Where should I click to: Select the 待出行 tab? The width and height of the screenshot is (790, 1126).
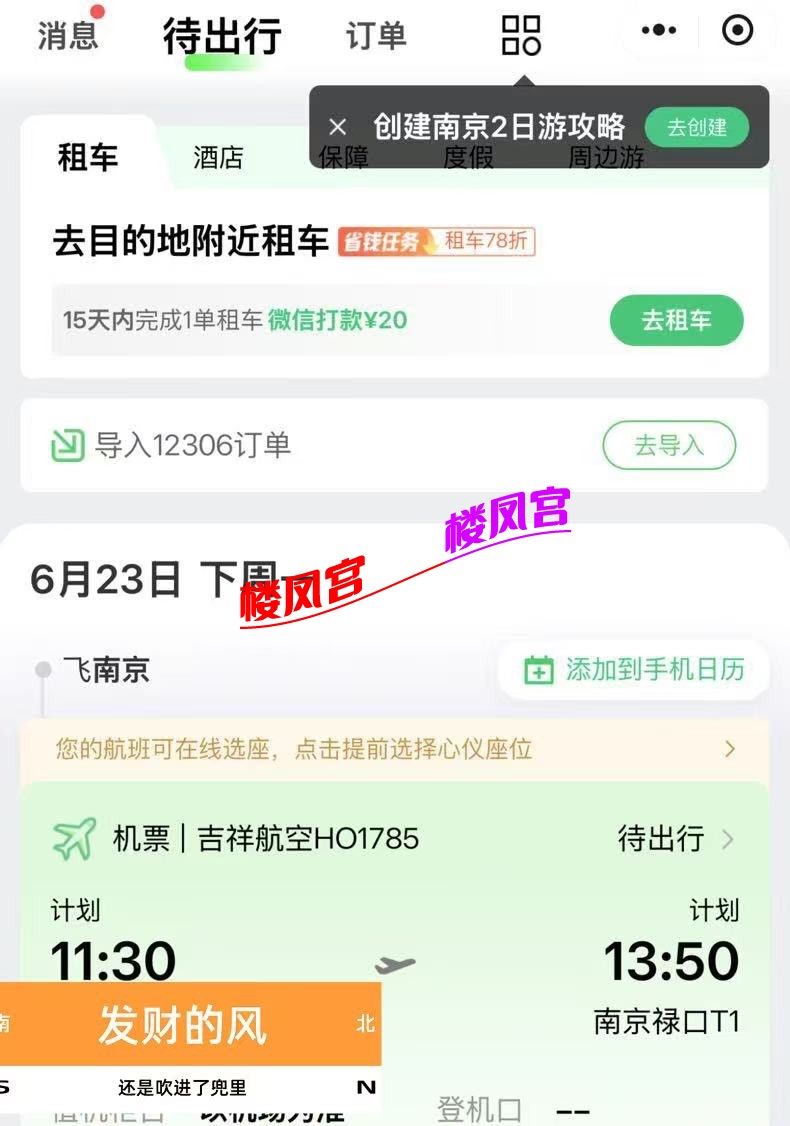222,37
